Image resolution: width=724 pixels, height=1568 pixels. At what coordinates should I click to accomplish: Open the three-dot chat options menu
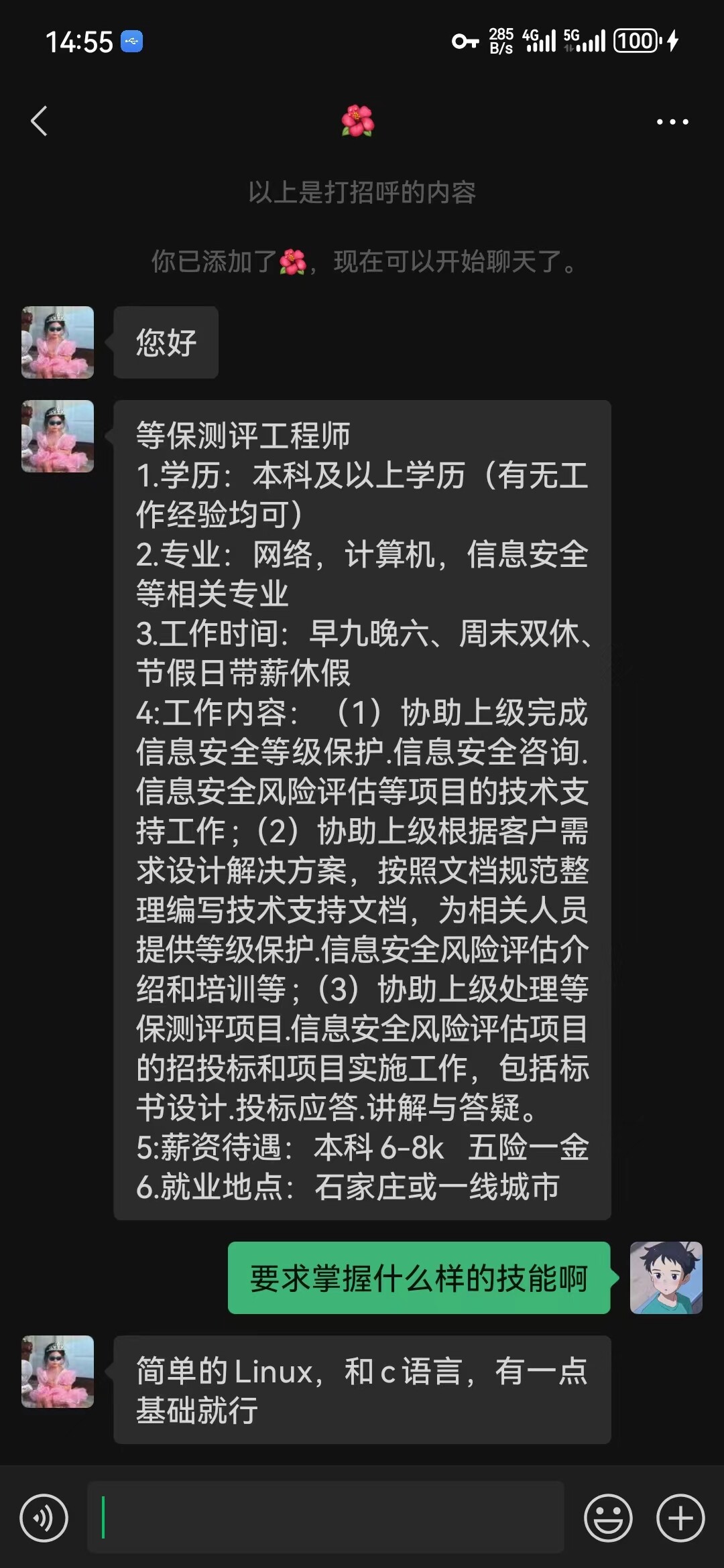pyautogui.click(x=672, y=122)
